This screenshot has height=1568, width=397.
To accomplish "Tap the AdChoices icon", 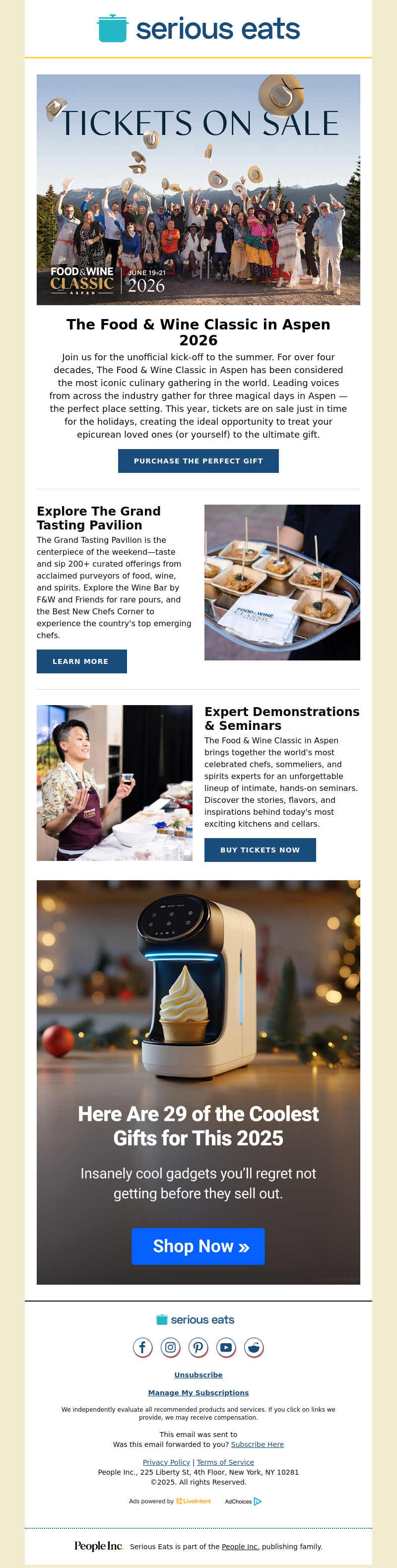I will tap(257, 1501).
